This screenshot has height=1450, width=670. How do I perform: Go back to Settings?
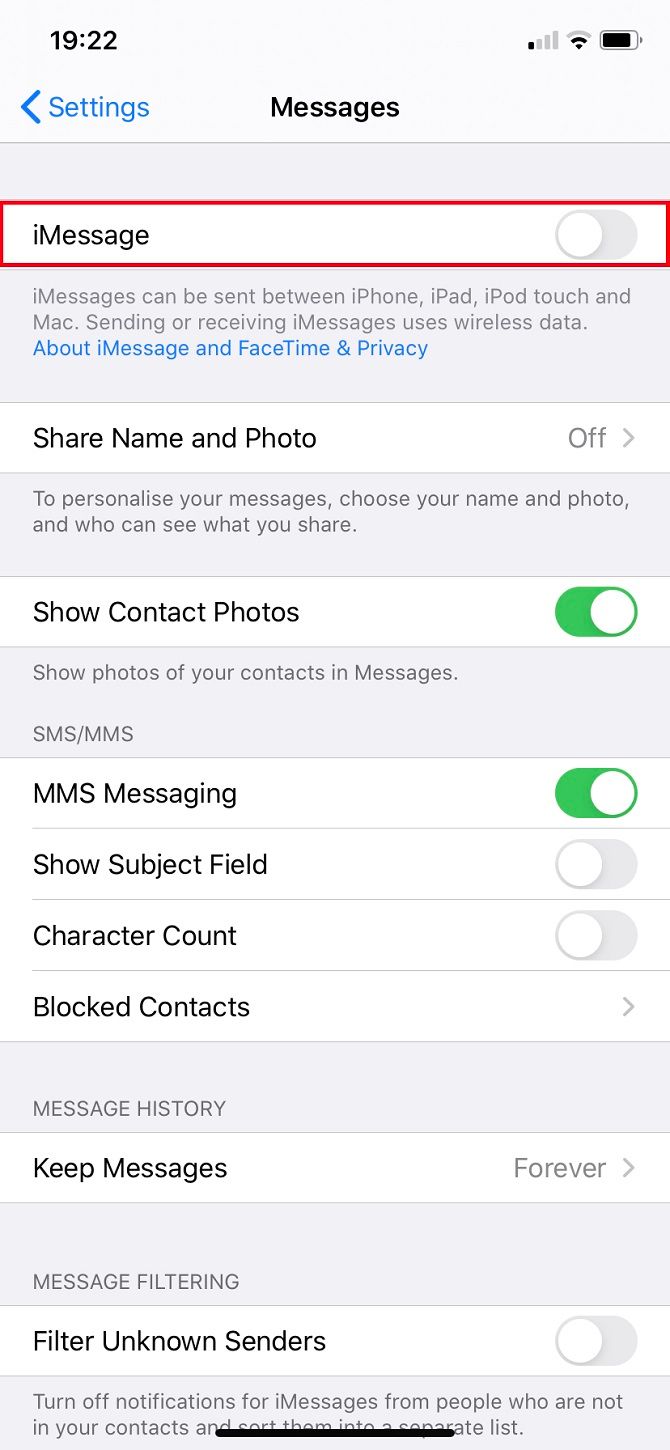click(85, 107)
